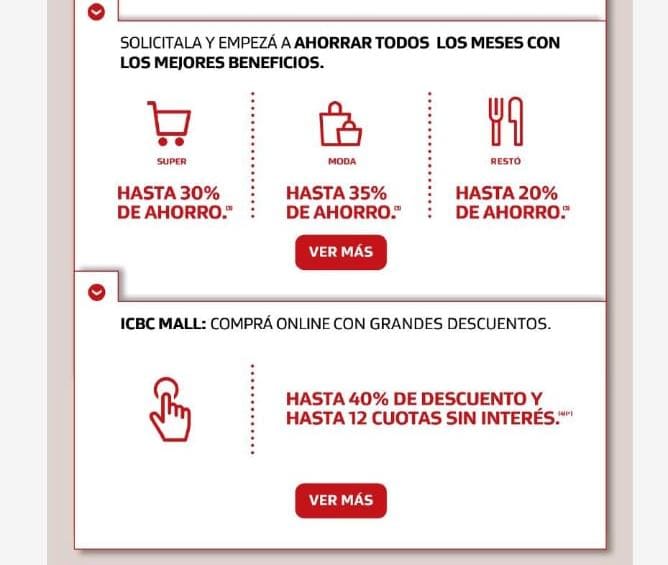Image resolution: width=668 pixels, height=565 pixels.
Task: Collapse the ICBC Mall section chevron
Action: tap(96, 292)
